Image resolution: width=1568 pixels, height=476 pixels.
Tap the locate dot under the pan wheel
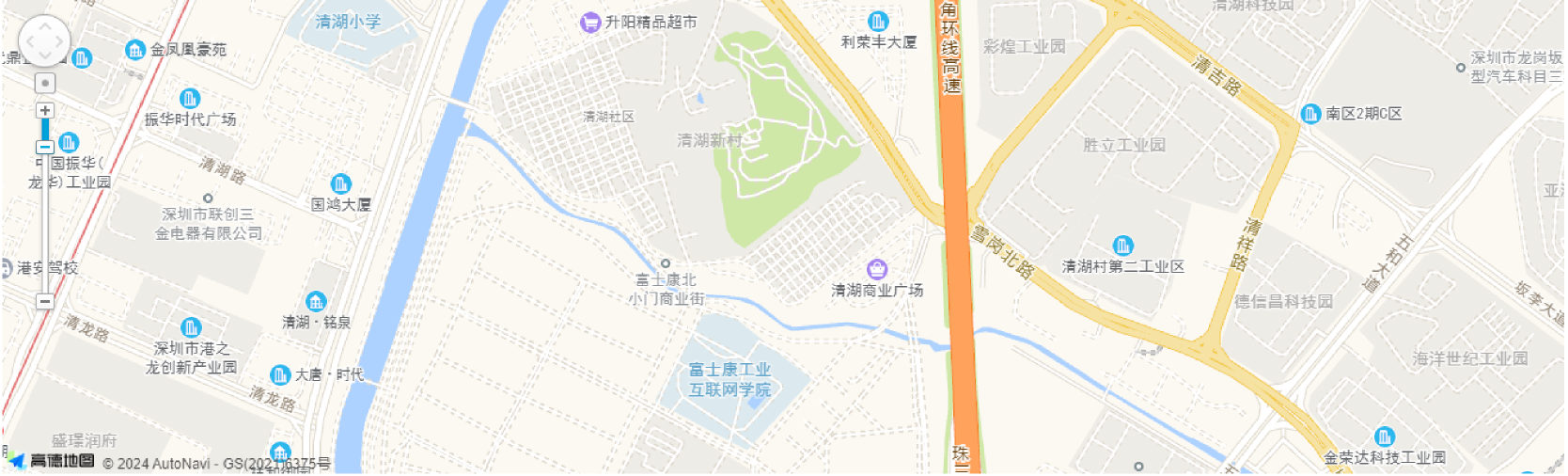44,83
